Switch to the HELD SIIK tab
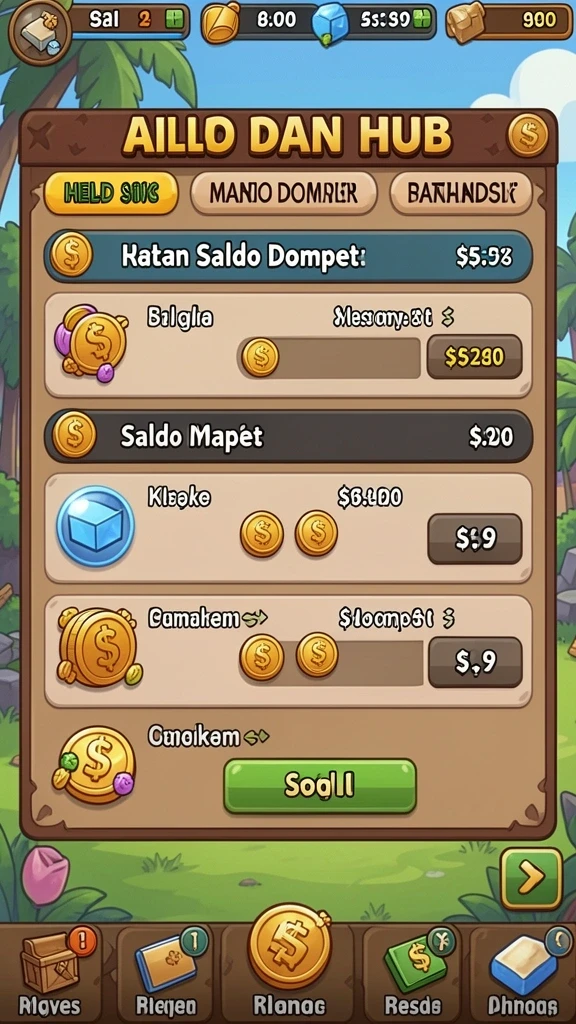The width and height of the screenshot is (576, 1024). point(111,193)
